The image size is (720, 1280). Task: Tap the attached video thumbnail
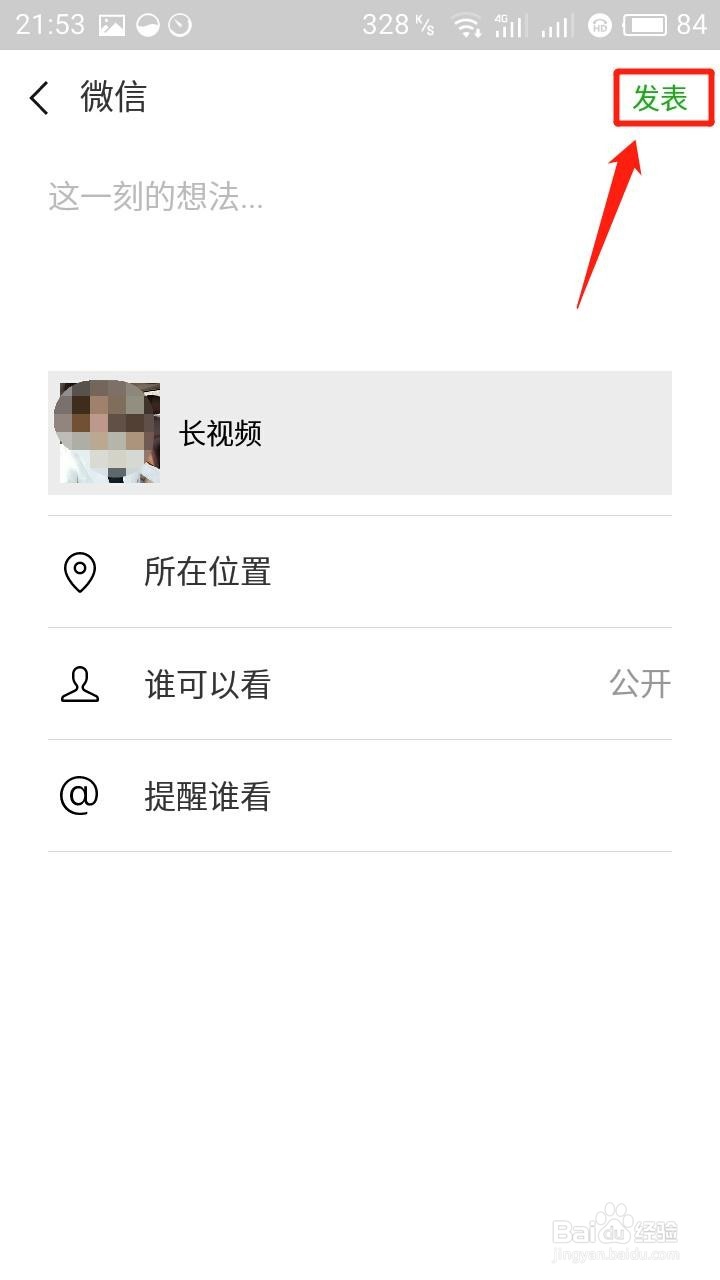pos(107,433)
